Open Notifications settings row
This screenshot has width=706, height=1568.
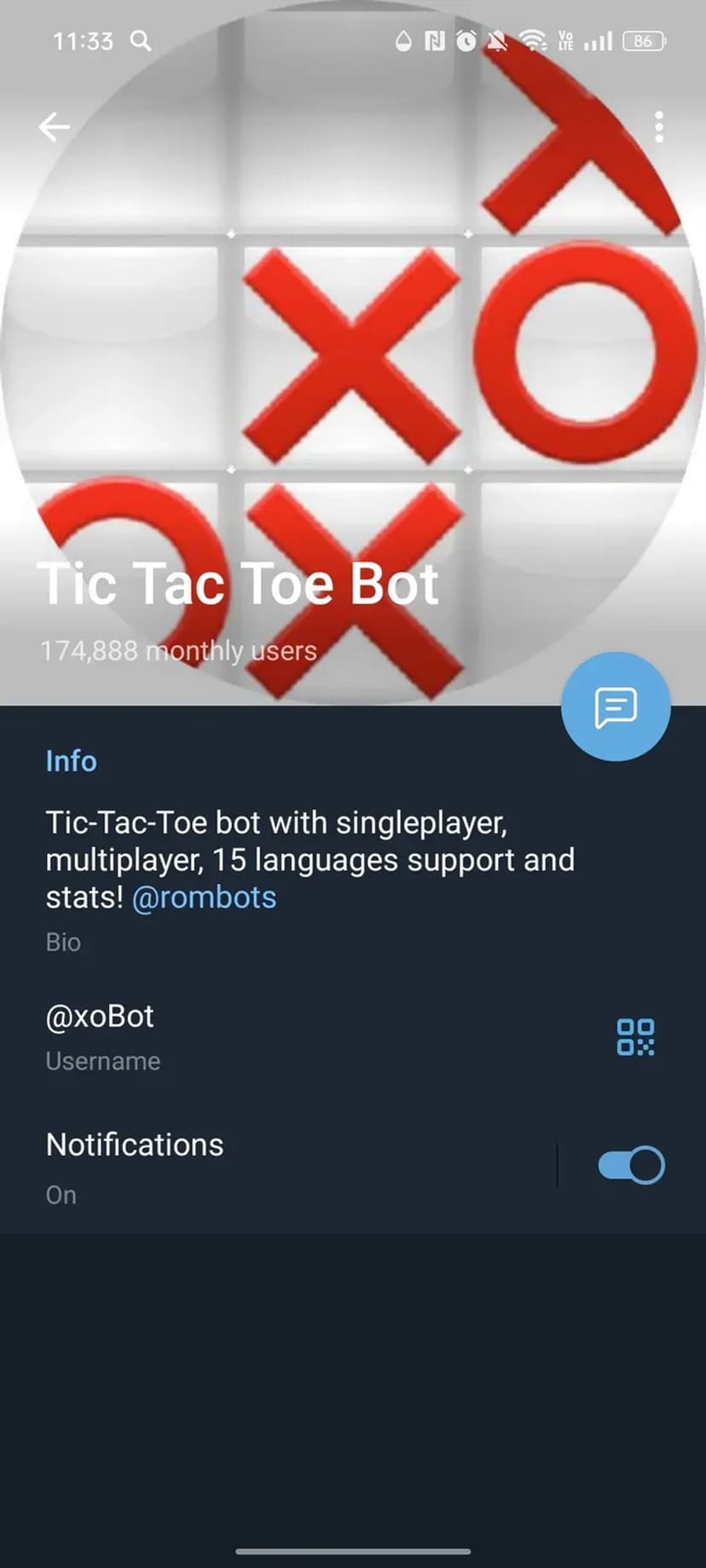pos(256,1166)
